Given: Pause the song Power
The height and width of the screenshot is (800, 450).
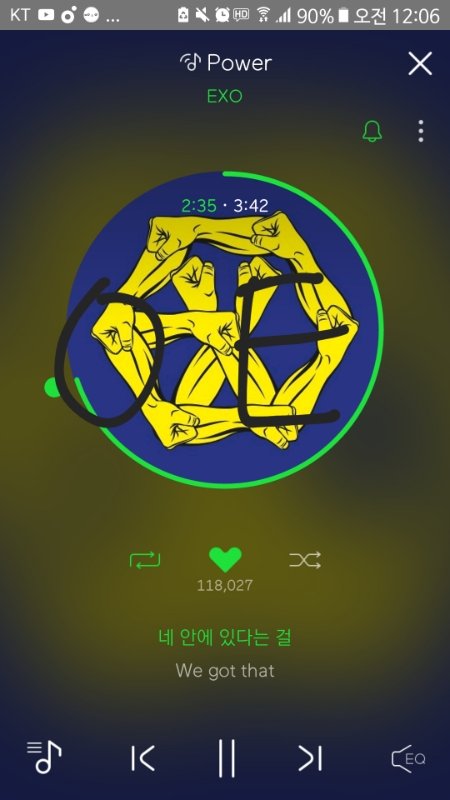Looking at the screenshot, I should click(x=227, y=758).
